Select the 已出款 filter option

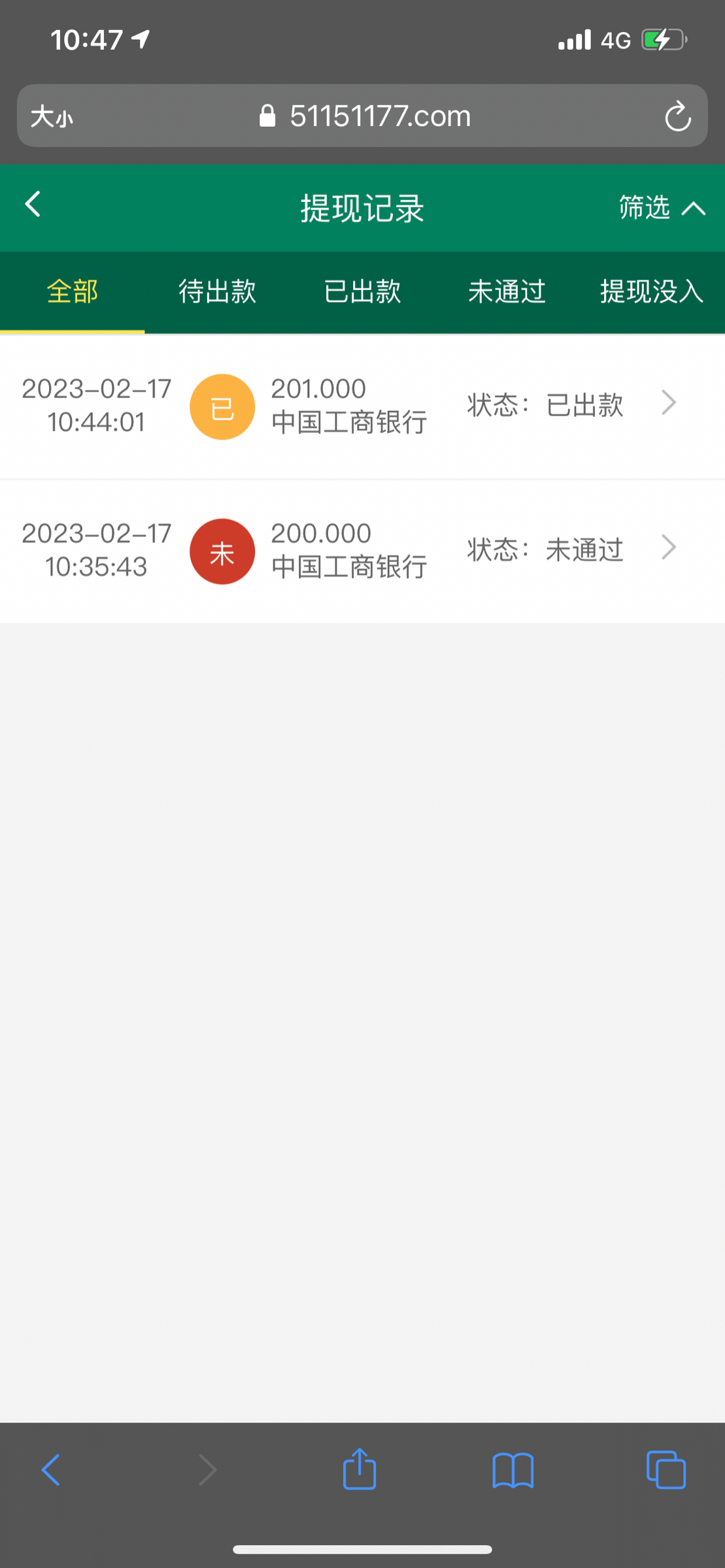362,292
